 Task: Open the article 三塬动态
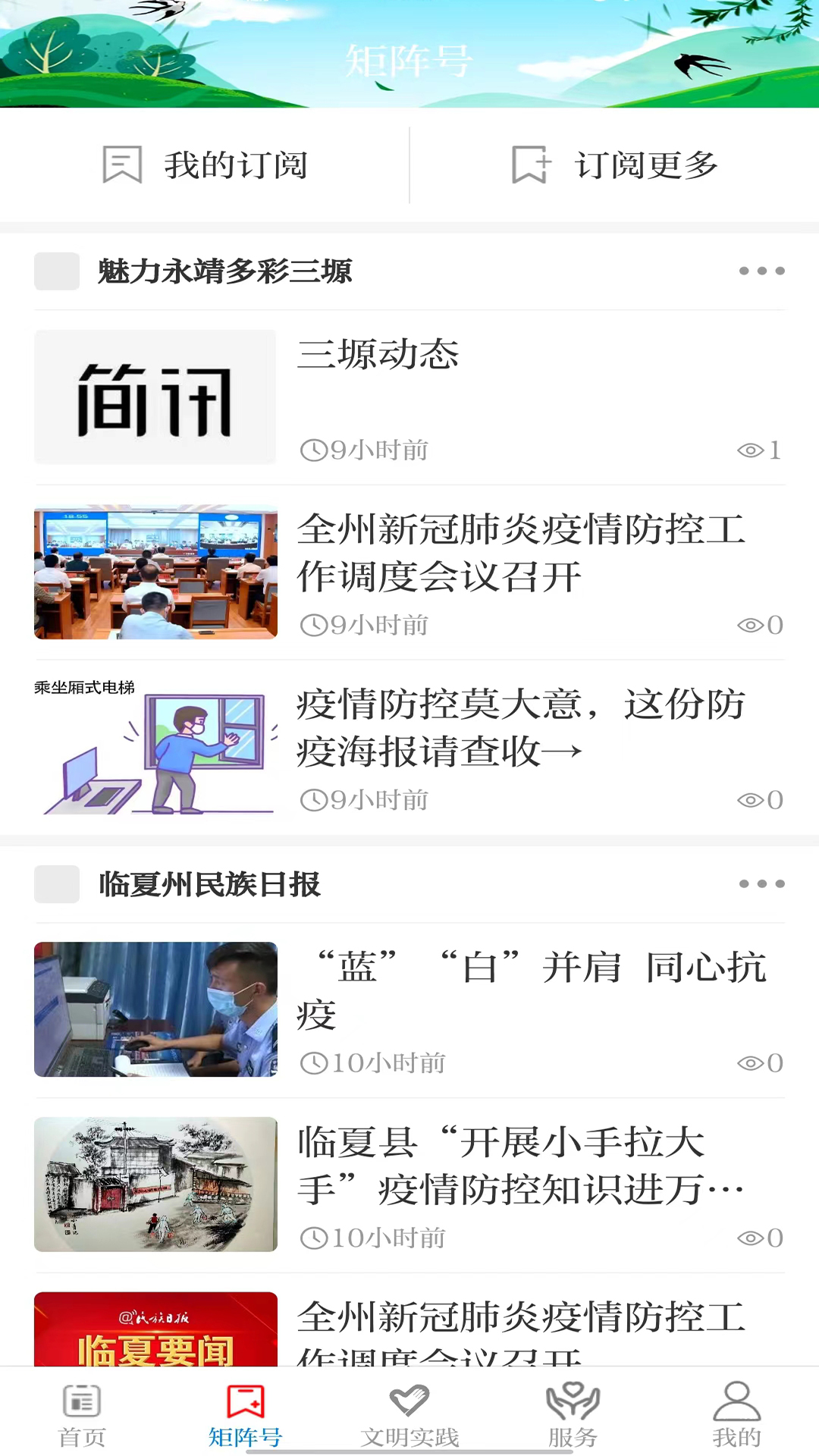[x=378, y=356]
